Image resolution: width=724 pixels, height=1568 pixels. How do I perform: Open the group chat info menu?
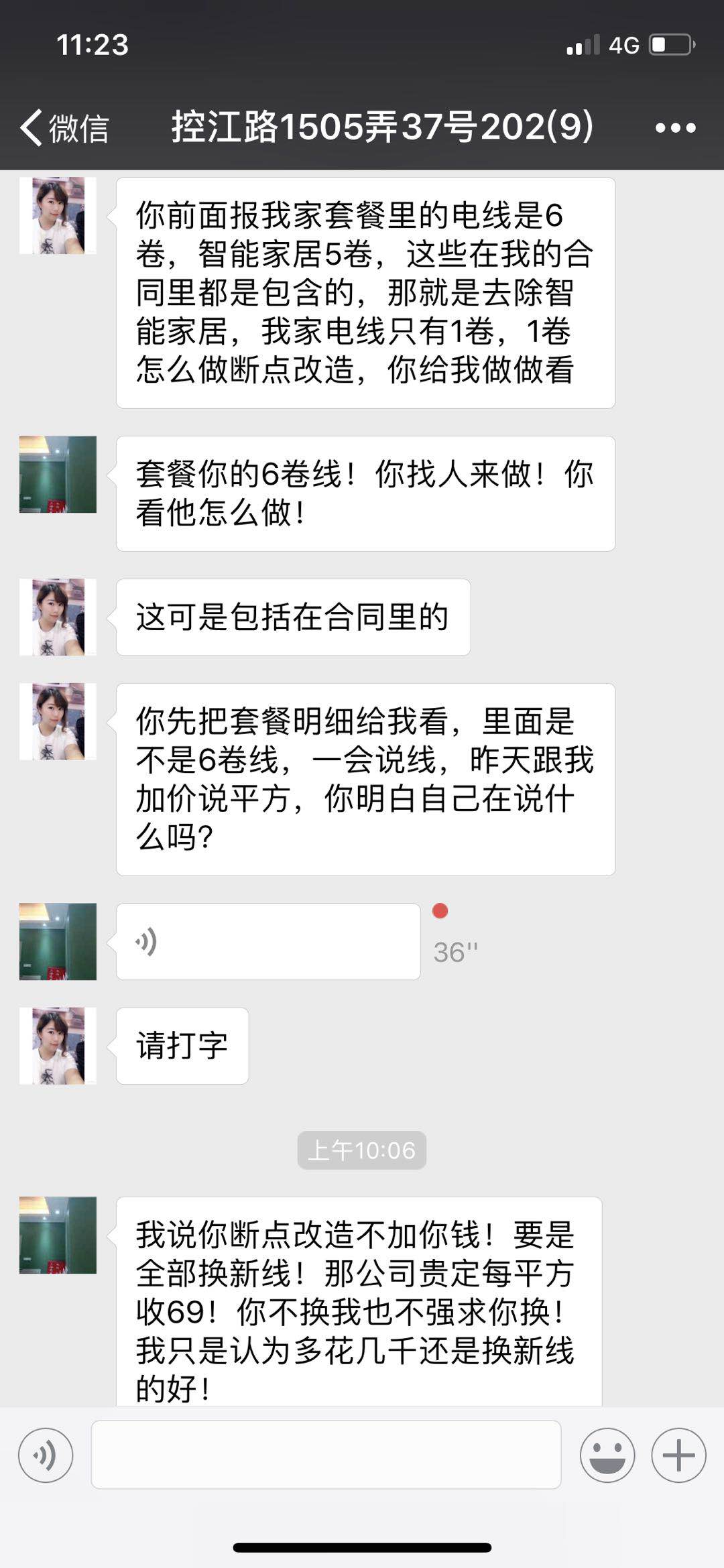point(675,127)
